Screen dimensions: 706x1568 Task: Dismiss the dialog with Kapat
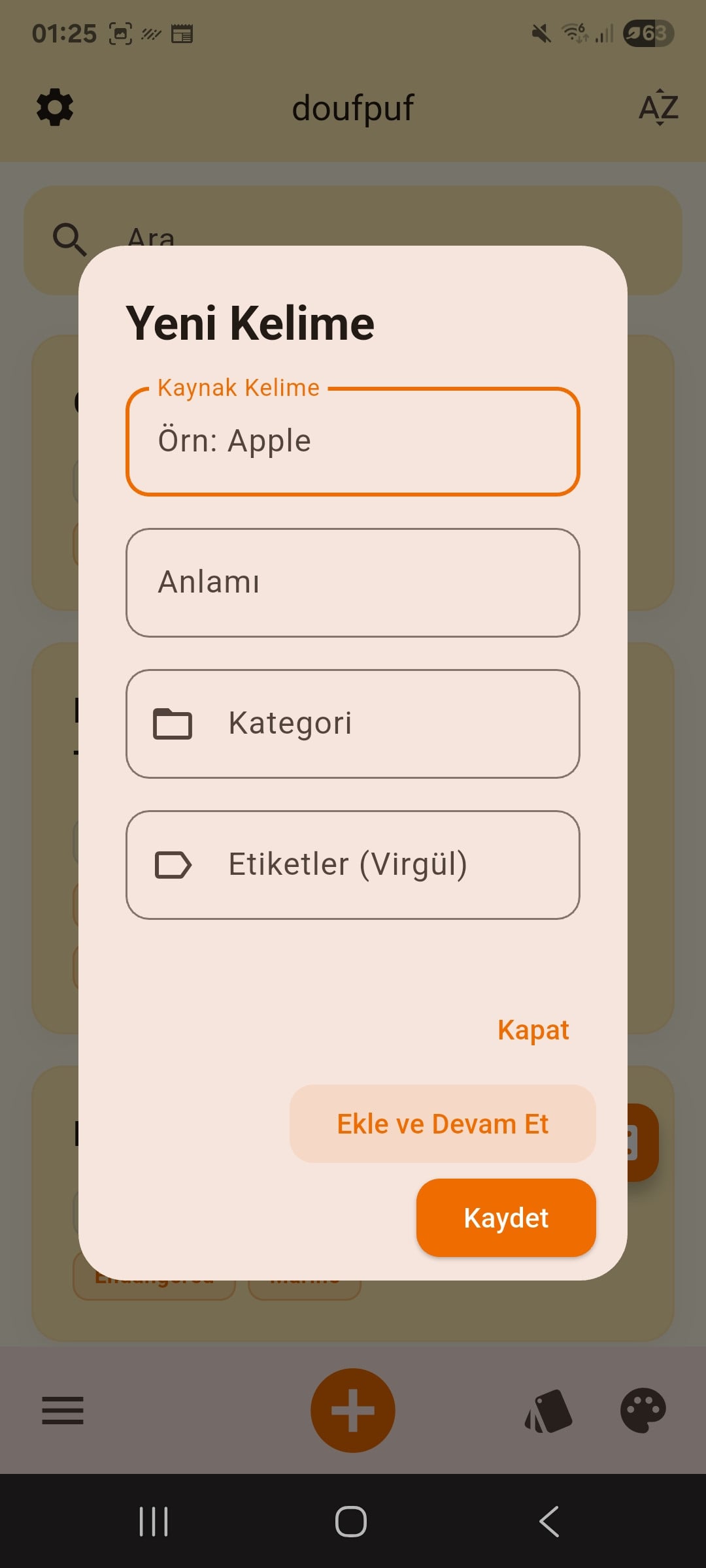533,1030
